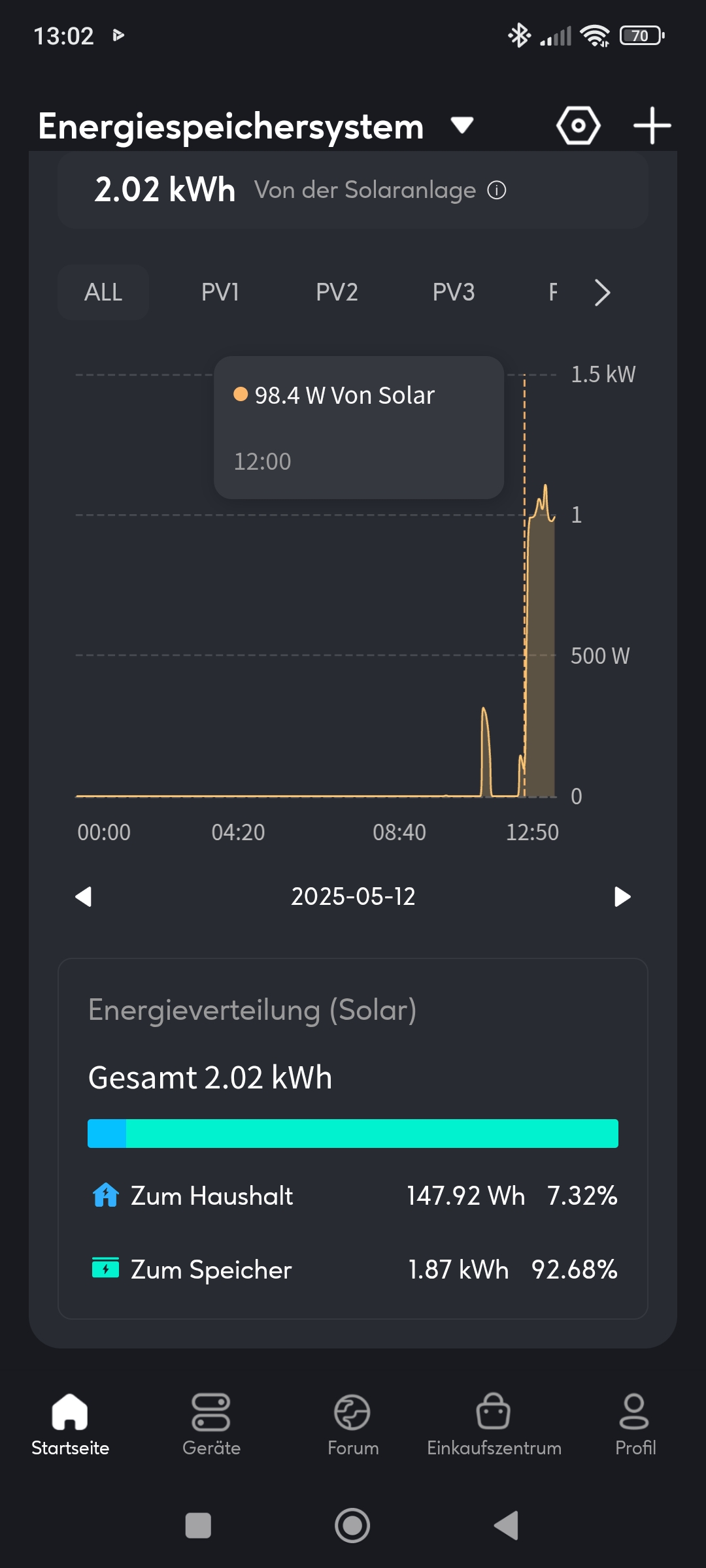
Task: Show info about Von der Solaranlage
Action: (x=497, y=190)
